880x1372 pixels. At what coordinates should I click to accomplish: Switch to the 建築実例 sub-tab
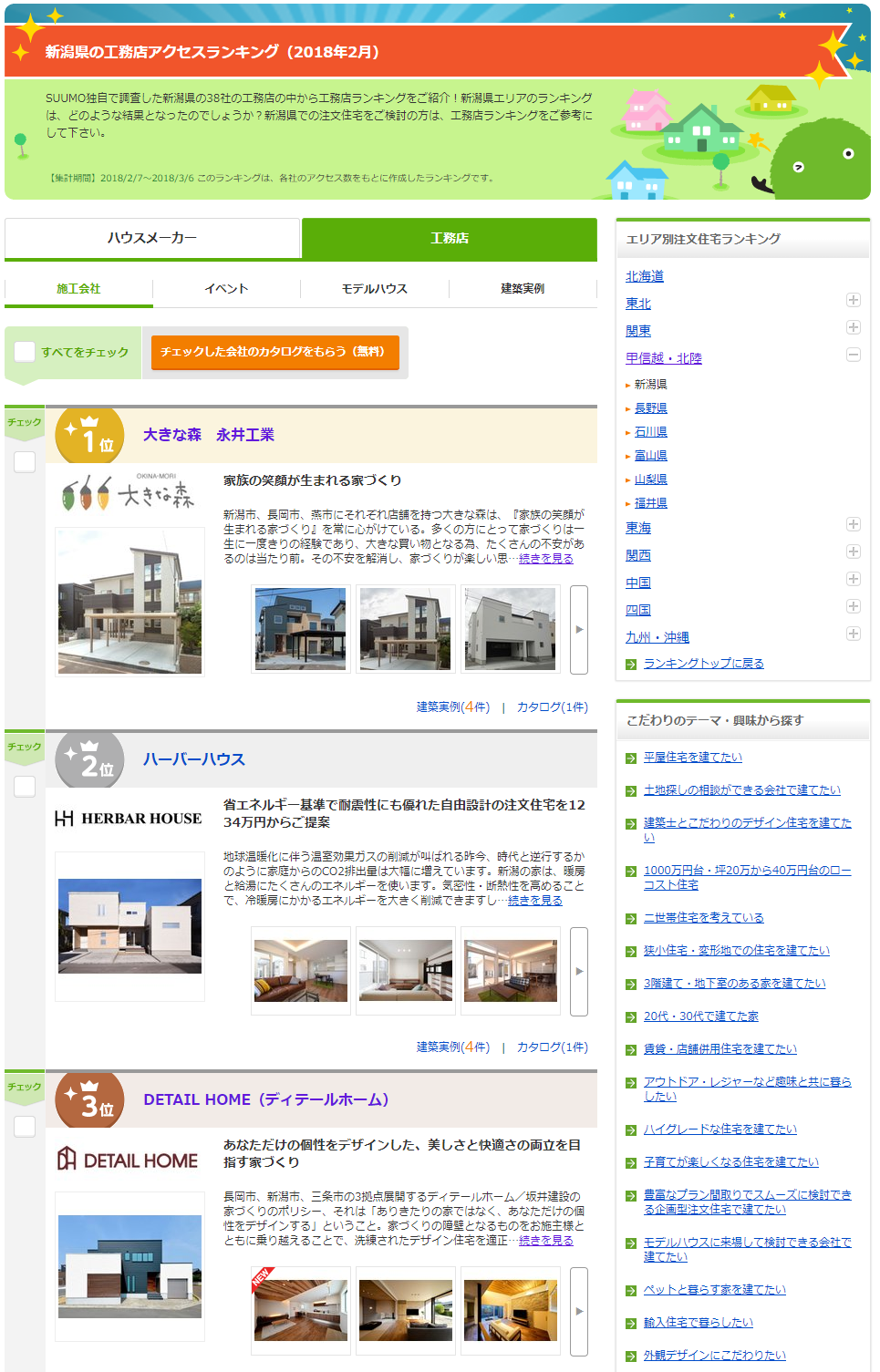pos(522,288)
